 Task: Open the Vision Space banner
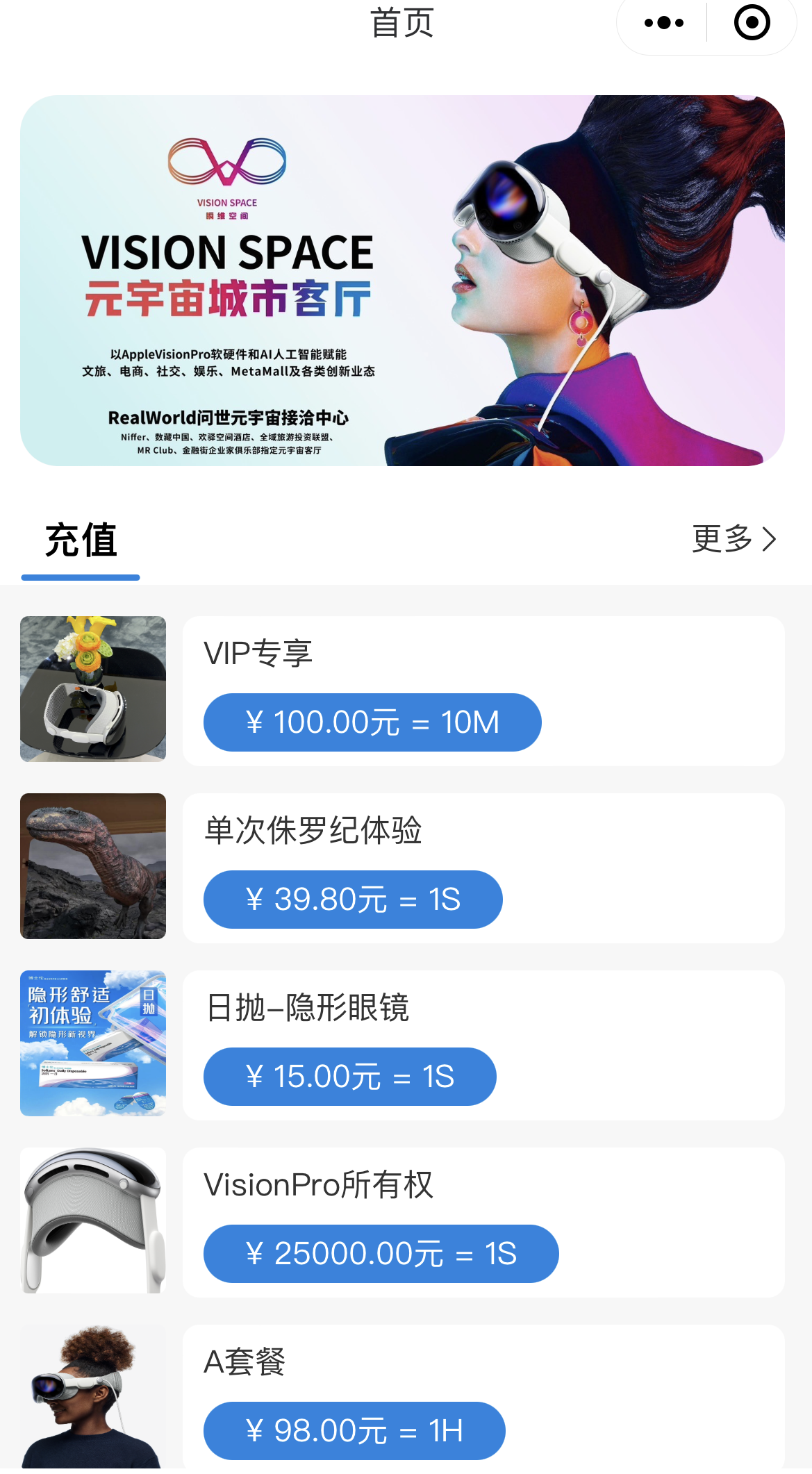click(402, 281)
